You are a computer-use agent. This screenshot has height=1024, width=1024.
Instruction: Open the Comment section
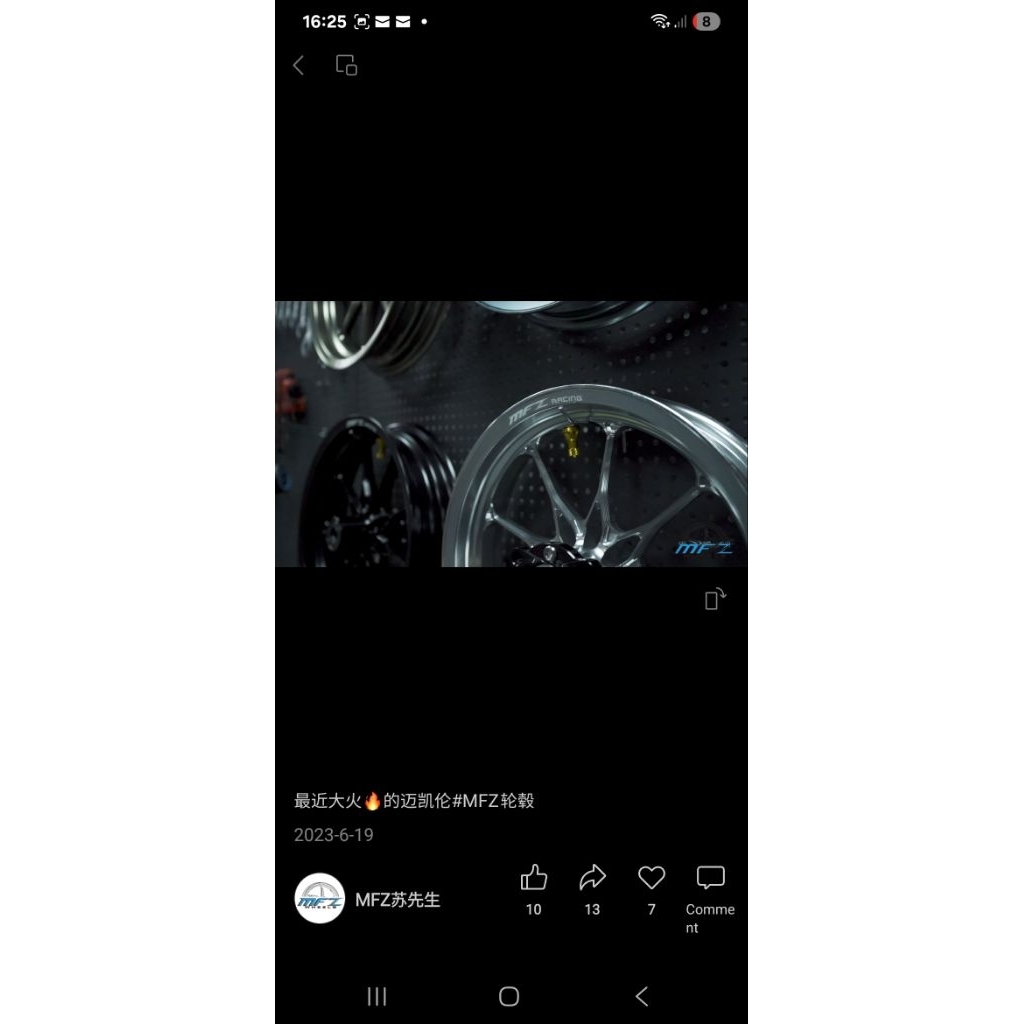click(x=710, y=879)
